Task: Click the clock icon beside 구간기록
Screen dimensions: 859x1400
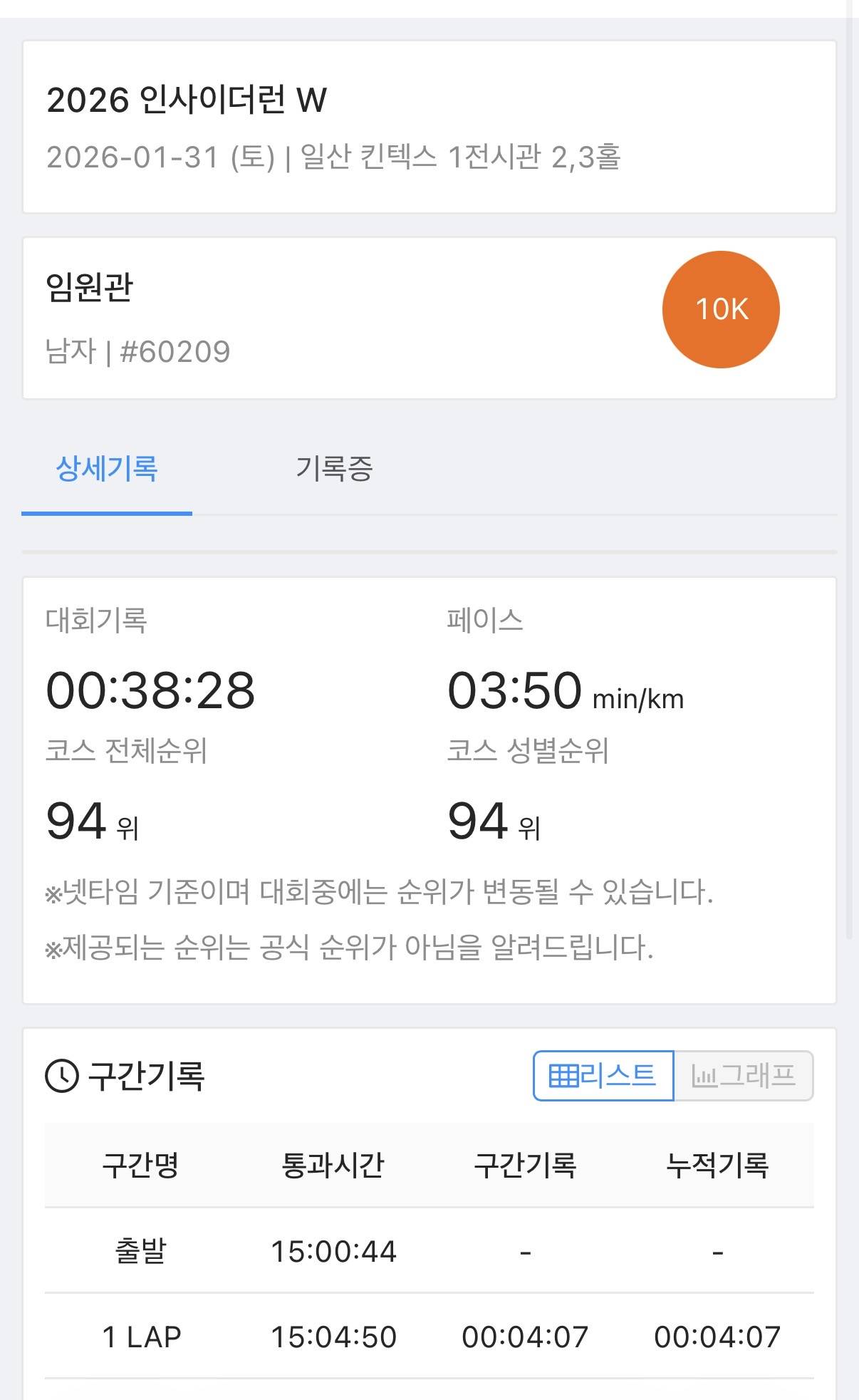Action: (61, 1078)
